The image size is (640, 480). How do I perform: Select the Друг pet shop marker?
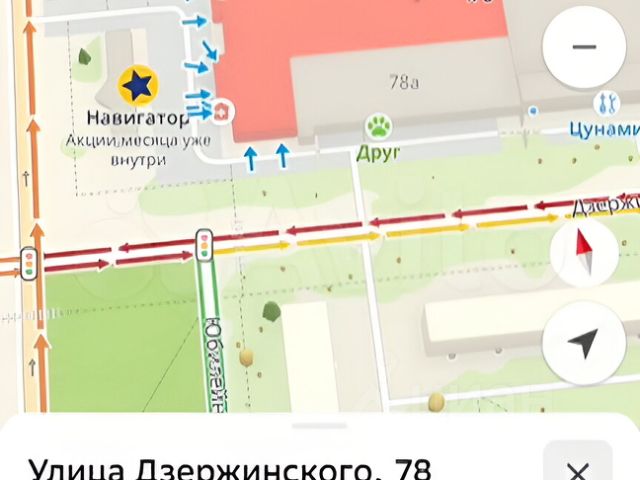378,127
